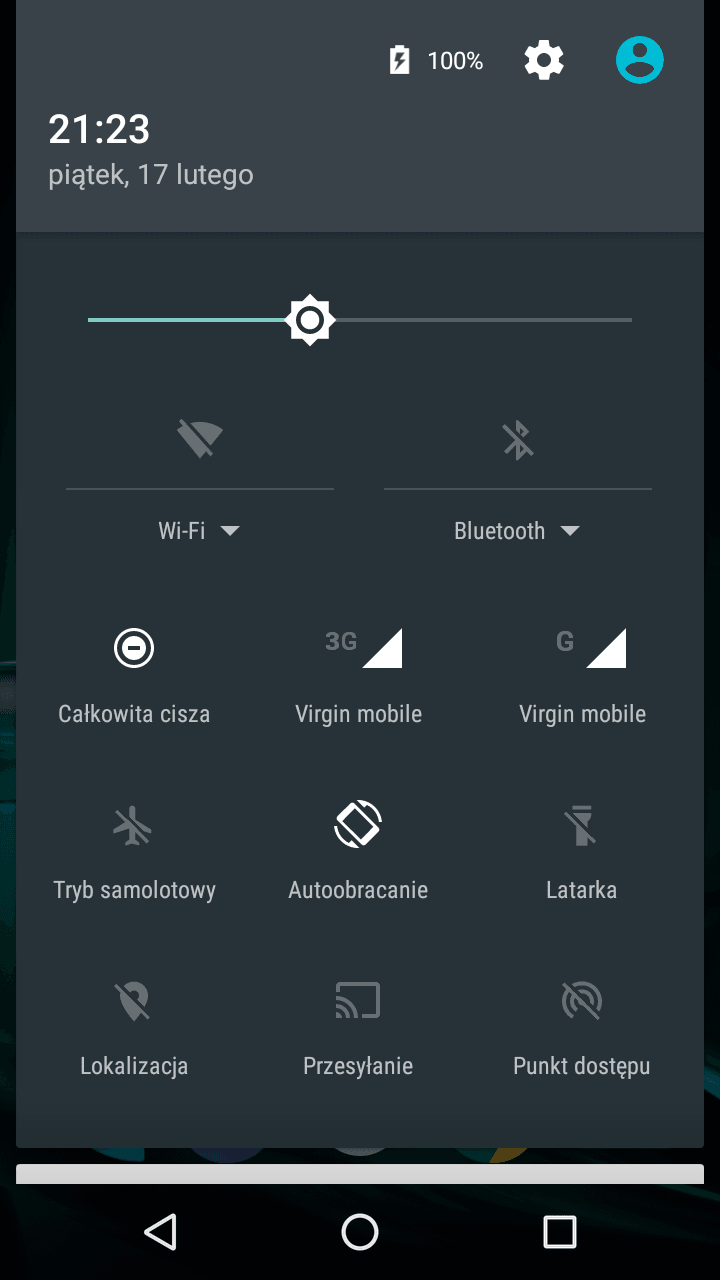Enable Punkt dostępu hotspot
Viewport: 720px width, 1280px height.
(x=582, y=1001)
